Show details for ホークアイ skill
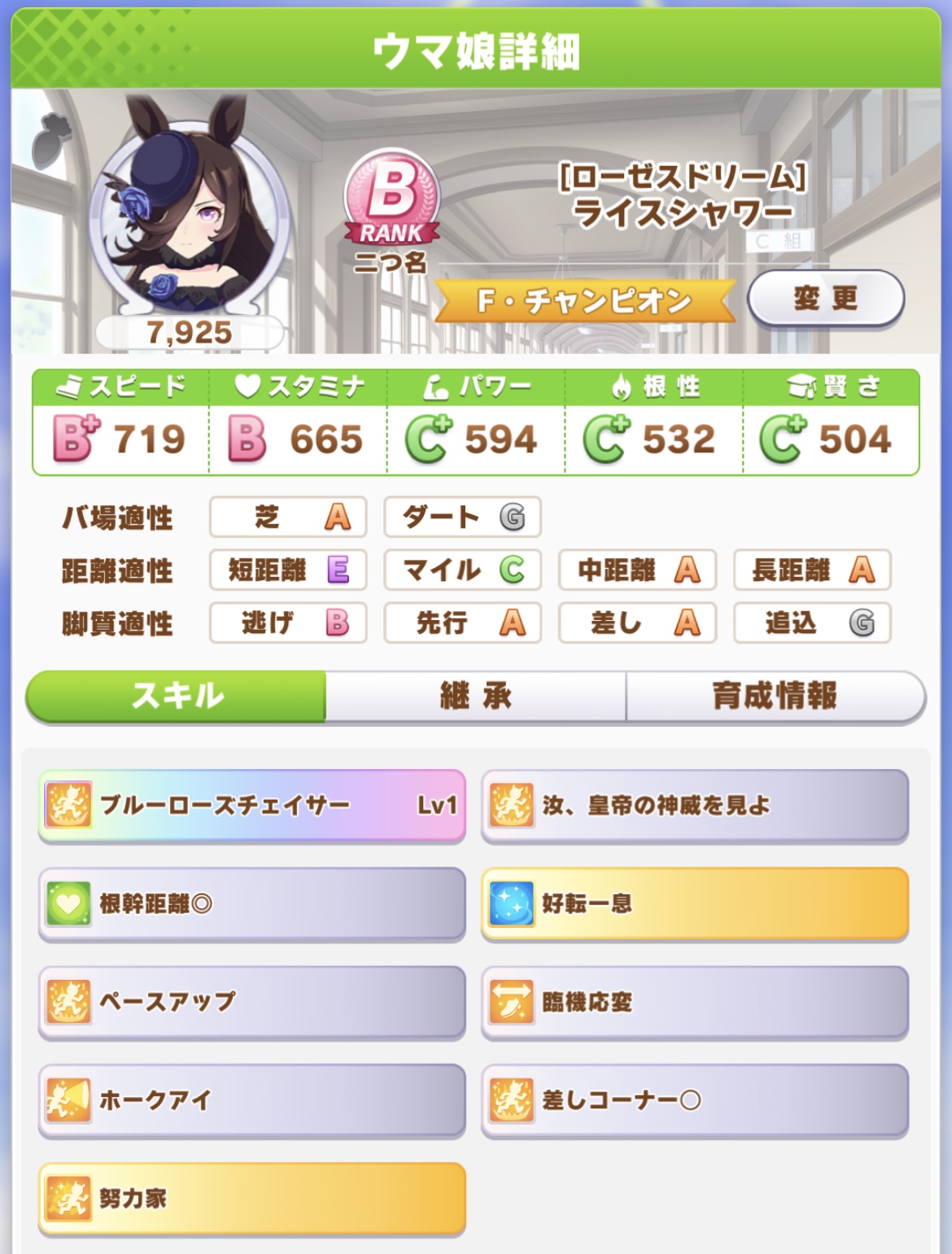This screenshot has height=1254, width=952. coord(252,1100)
